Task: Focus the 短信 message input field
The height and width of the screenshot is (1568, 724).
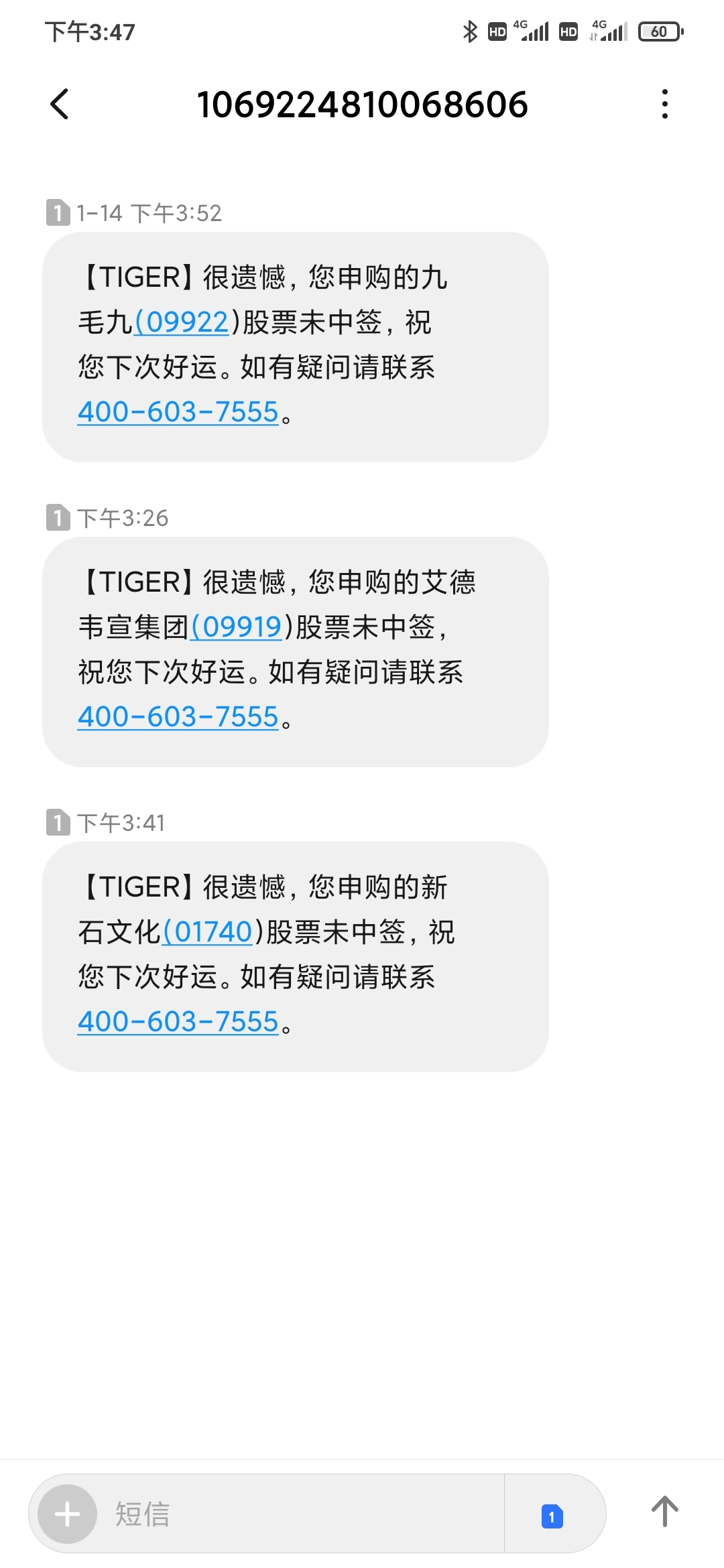Action: pos(300,1514)
